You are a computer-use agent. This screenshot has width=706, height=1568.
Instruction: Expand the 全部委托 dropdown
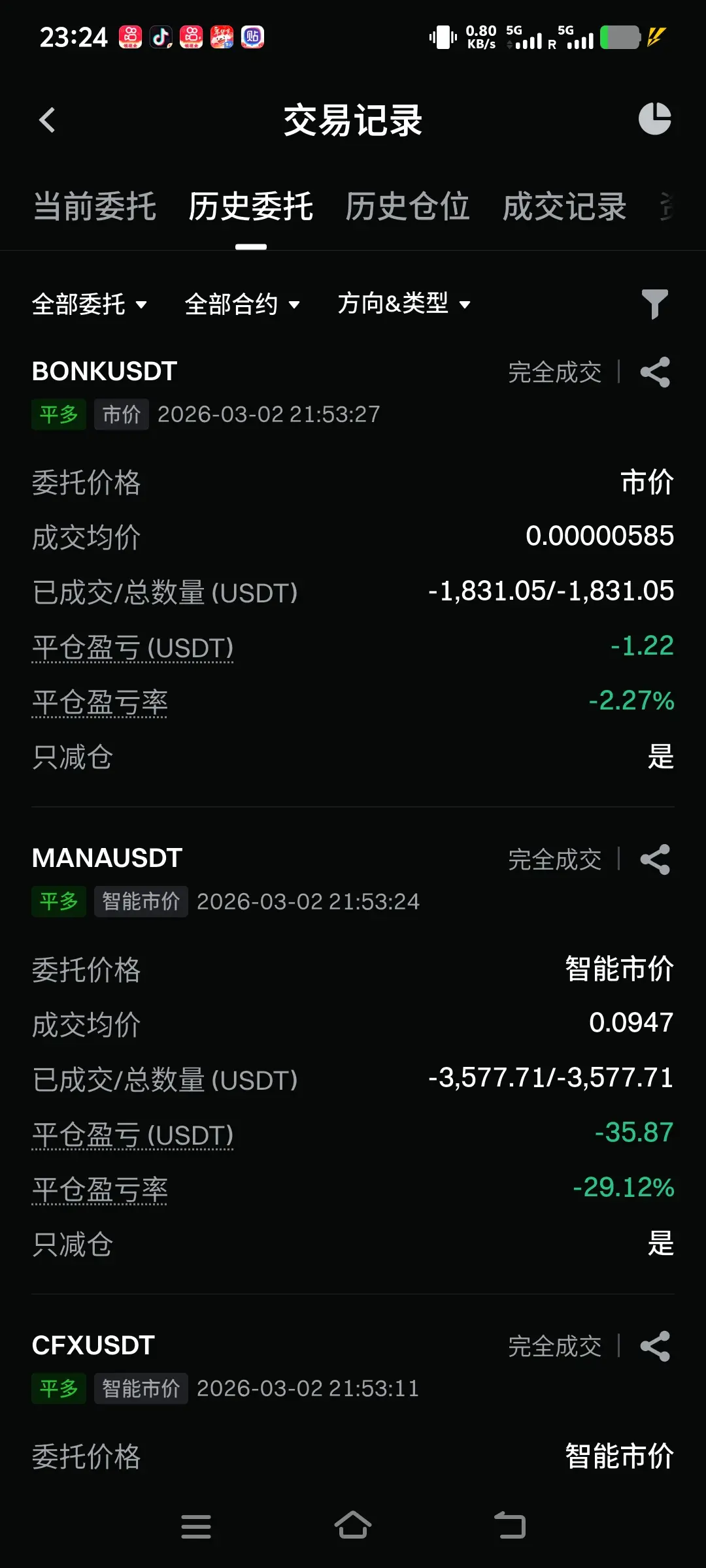tap(90, 304)
